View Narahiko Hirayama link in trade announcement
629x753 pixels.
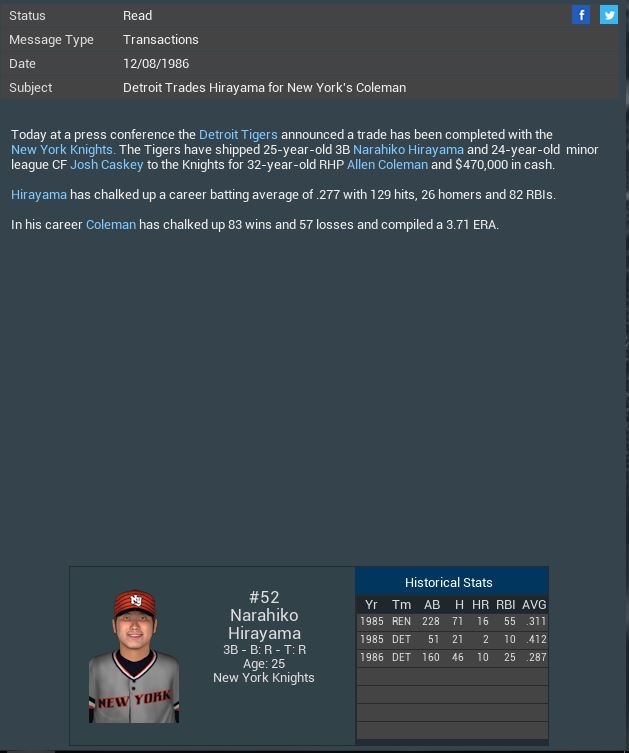pos(408,149)
